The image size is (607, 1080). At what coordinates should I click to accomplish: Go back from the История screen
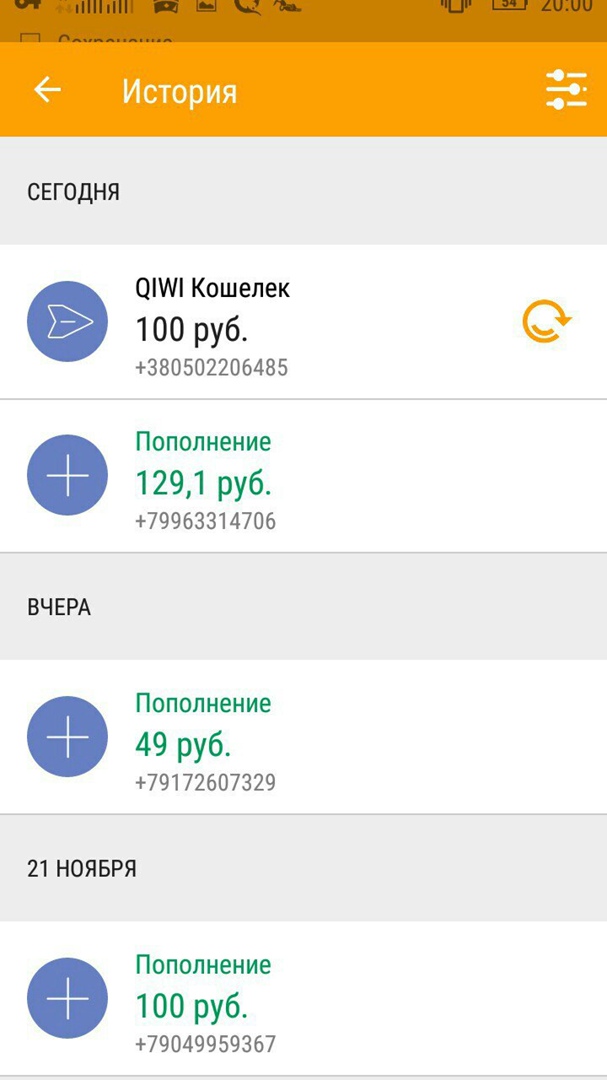(47, 90)
